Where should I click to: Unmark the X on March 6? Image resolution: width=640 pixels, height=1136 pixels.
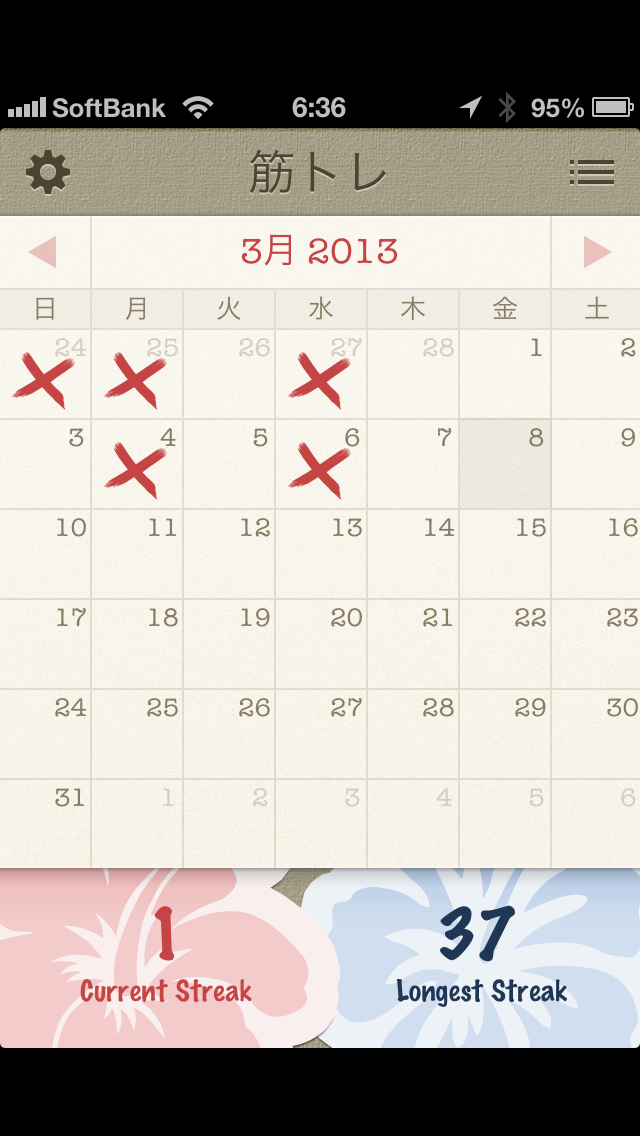pyautogui.click(x=321, y=464)
